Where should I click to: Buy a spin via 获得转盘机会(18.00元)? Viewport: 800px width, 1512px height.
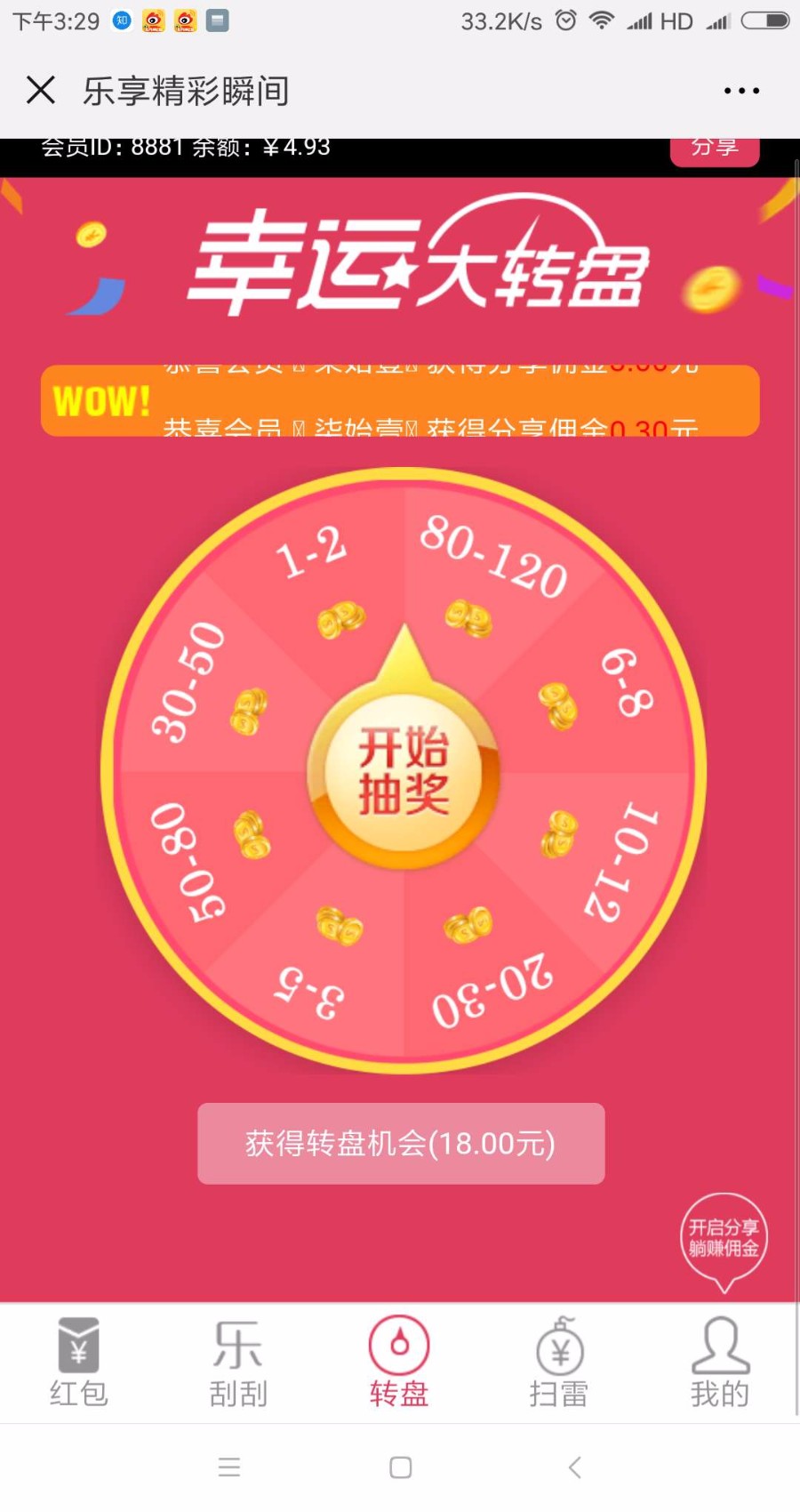[401, 1143]
